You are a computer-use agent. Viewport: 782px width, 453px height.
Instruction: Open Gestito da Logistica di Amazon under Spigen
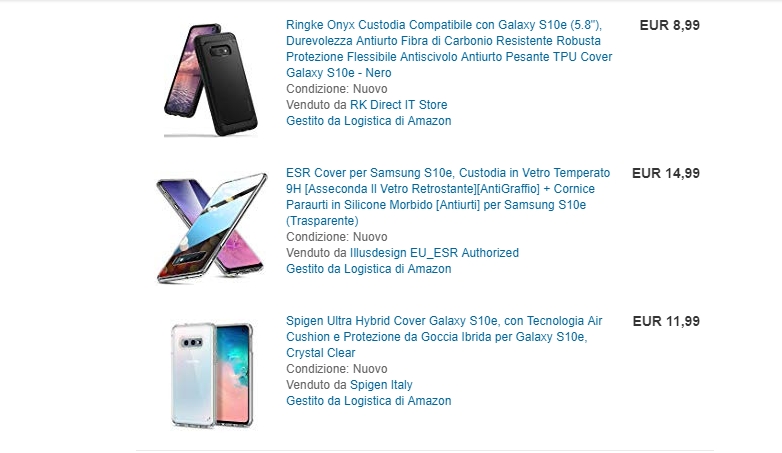(x=368, y=401)
